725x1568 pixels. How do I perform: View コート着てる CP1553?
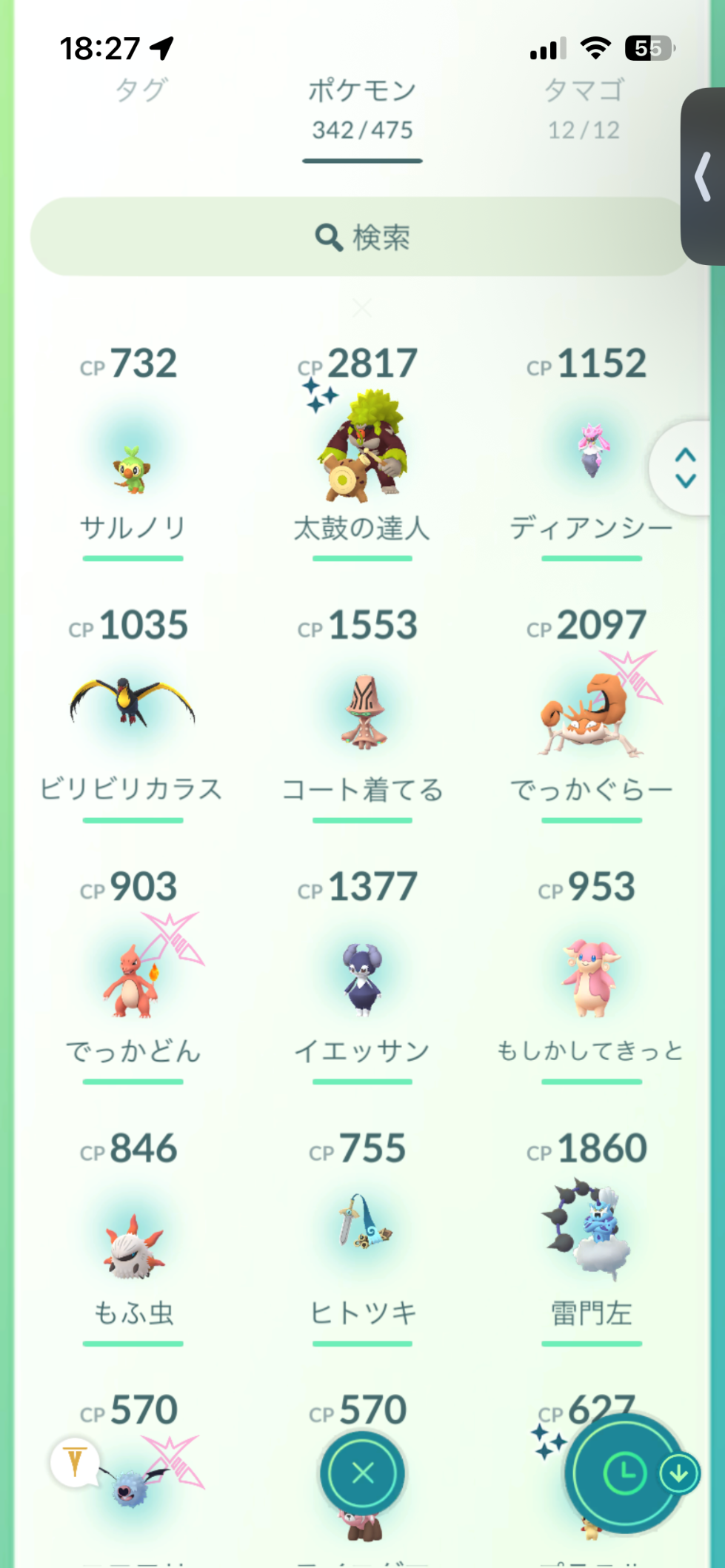362,712
